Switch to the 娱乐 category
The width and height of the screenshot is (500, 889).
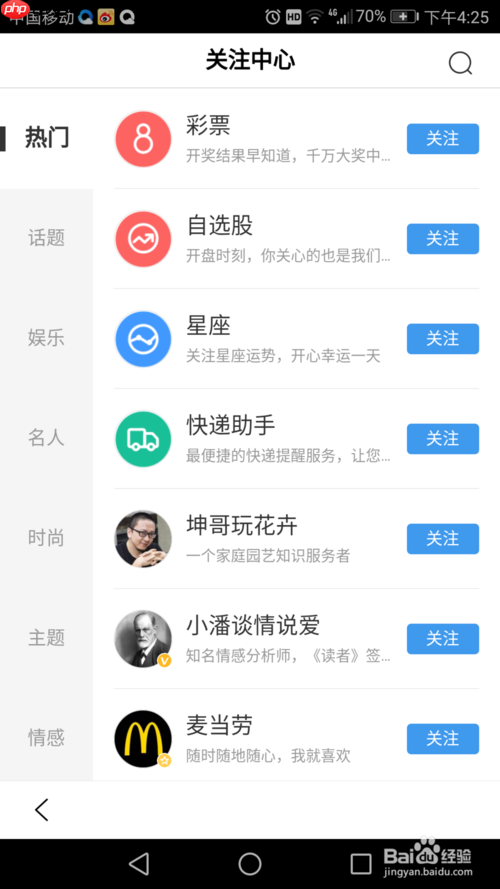click(46, 338)
